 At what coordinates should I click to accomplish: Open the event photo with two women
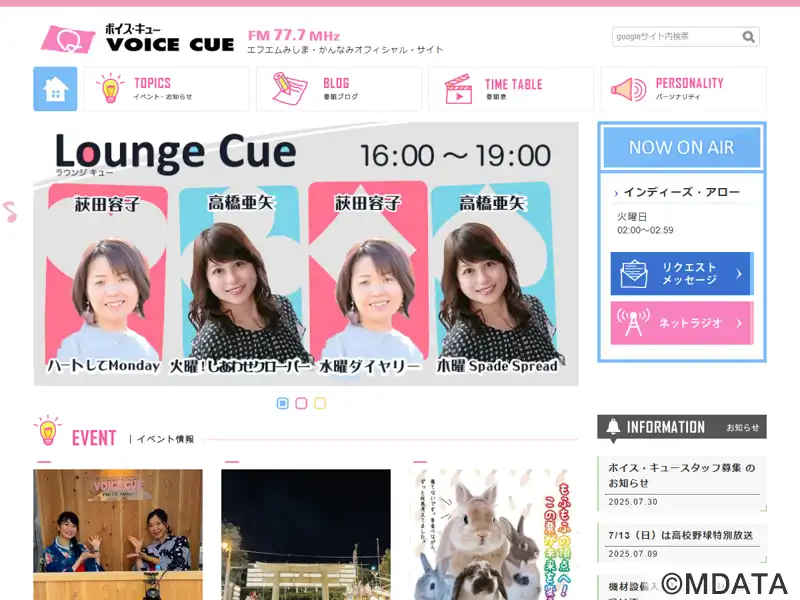point(118,535)
